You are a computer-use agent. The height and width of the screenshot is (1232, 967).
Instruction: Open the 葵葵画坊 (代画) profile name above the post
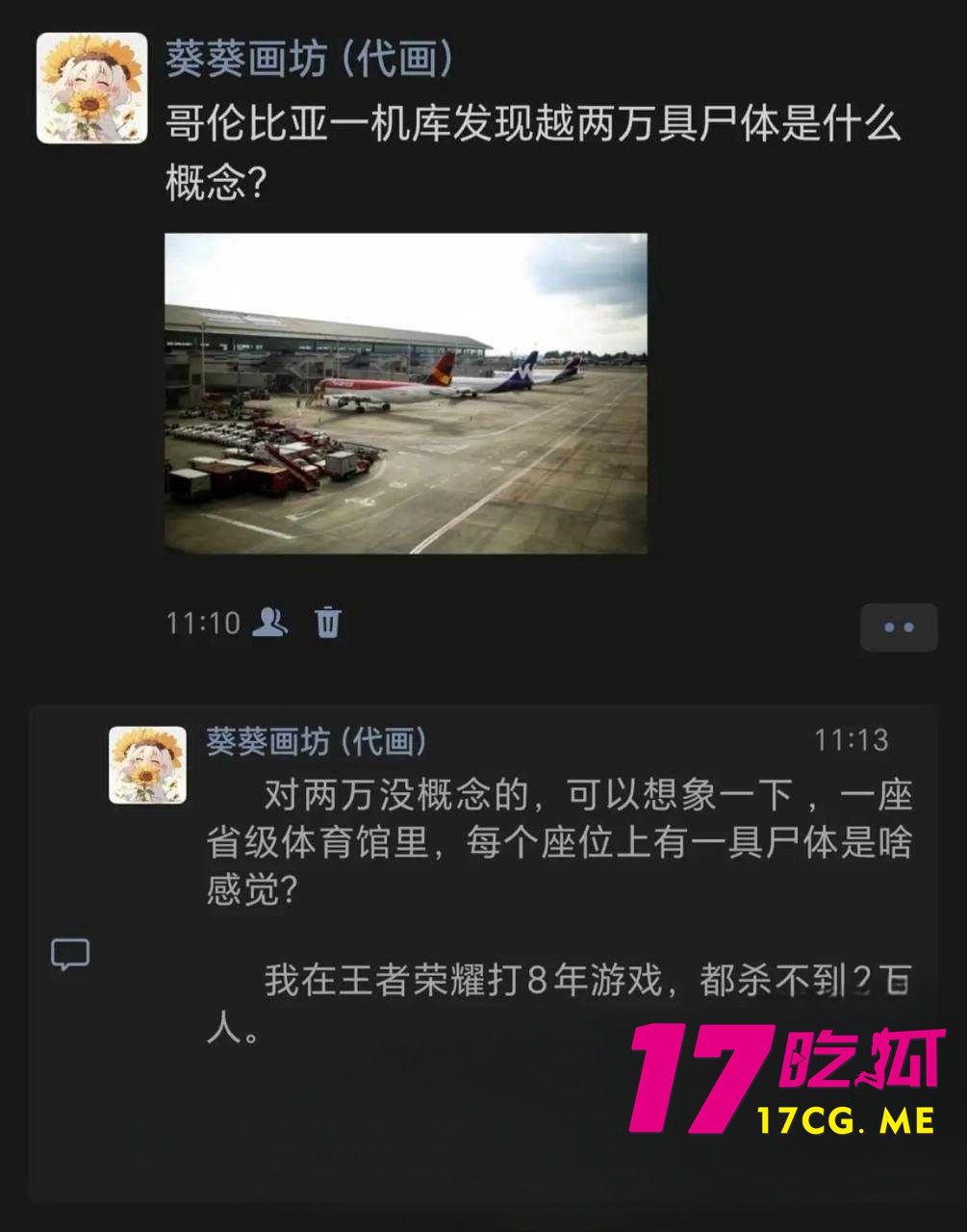tap(310, 59)
